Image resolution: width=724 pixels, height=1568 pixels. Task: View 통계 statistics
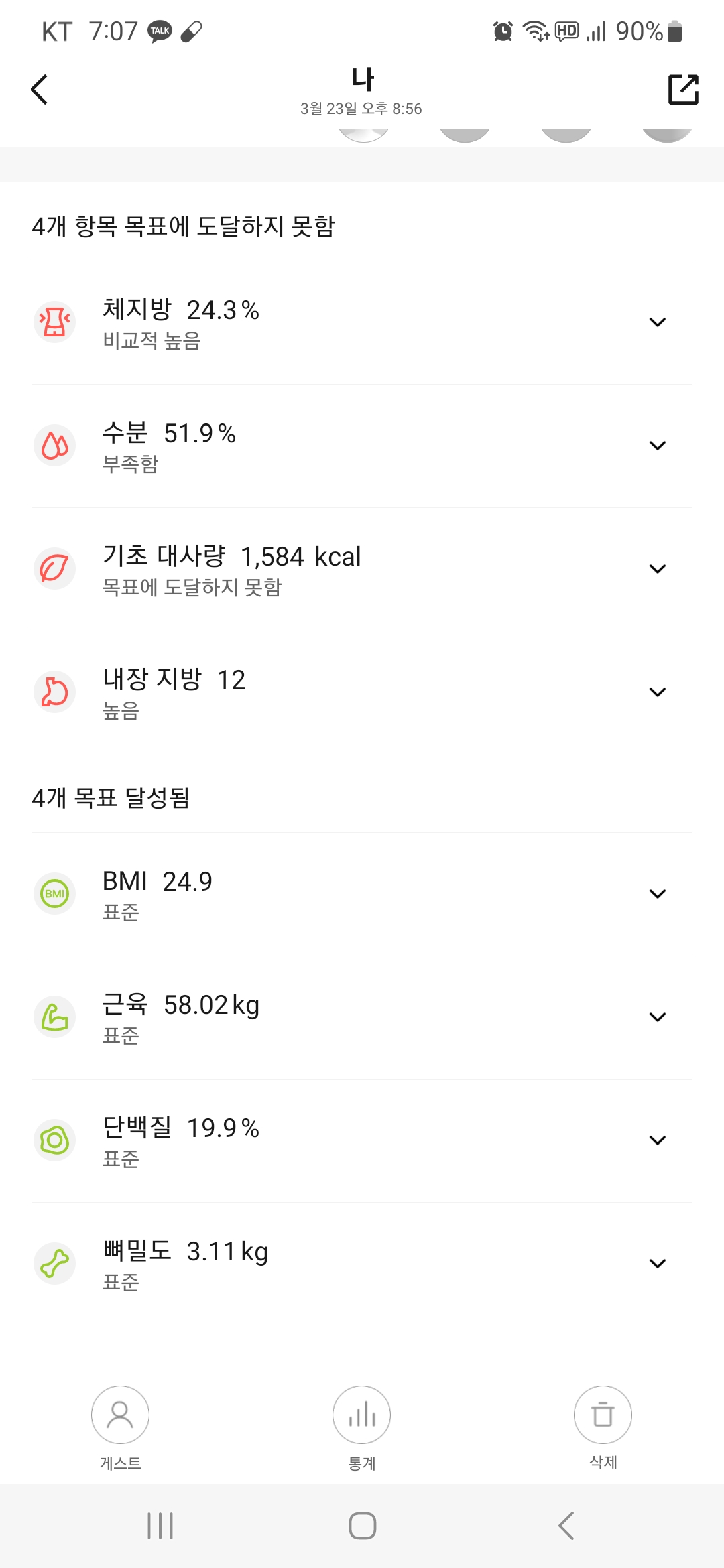(362, 1415)
